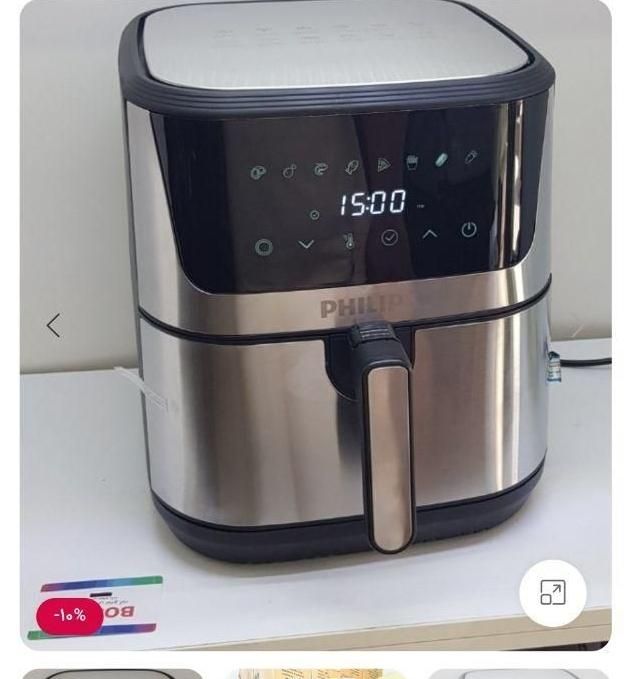Expand the air fryer photo to fullscreen
The height and width of the screenshot is (679, 624).
point(552,593)
